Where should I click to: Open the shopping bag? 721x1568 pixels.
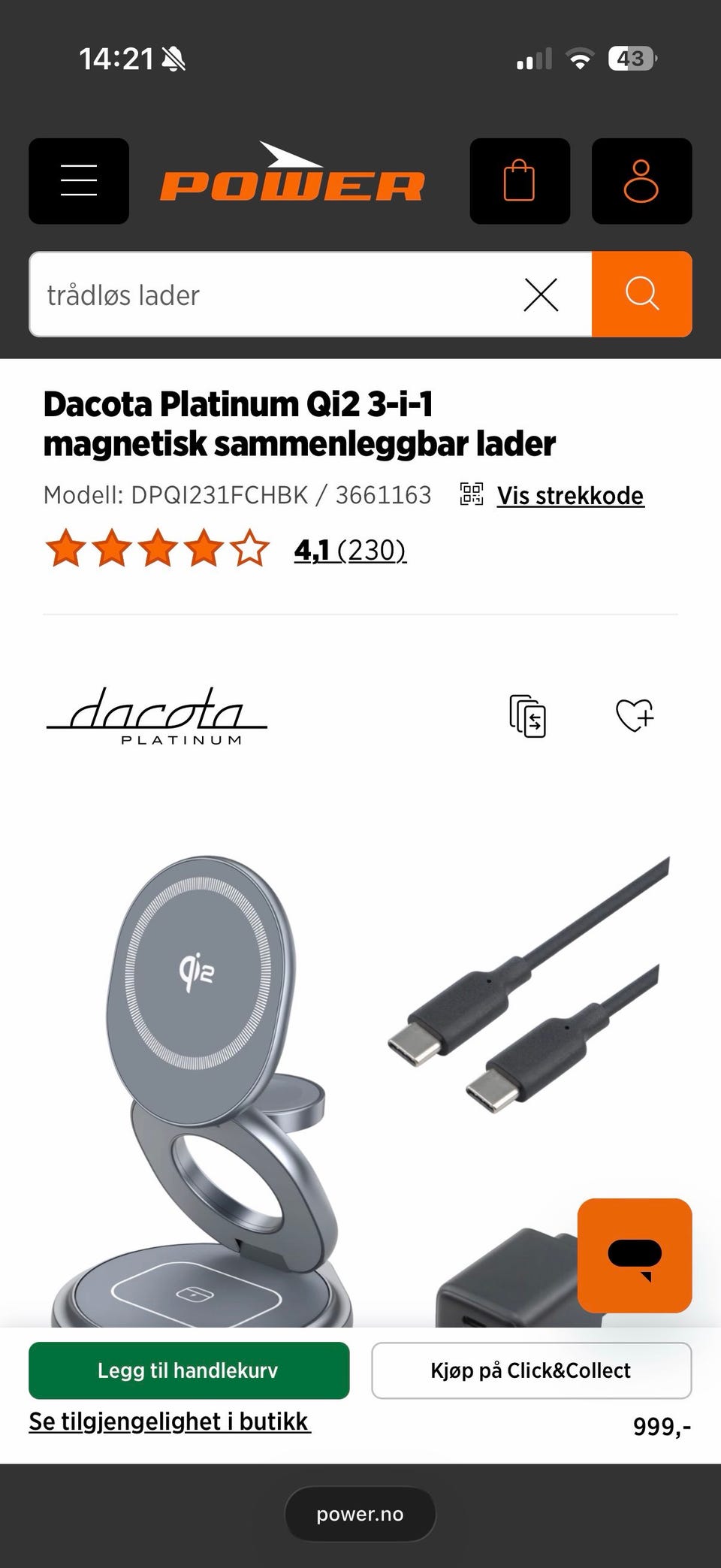520,181
